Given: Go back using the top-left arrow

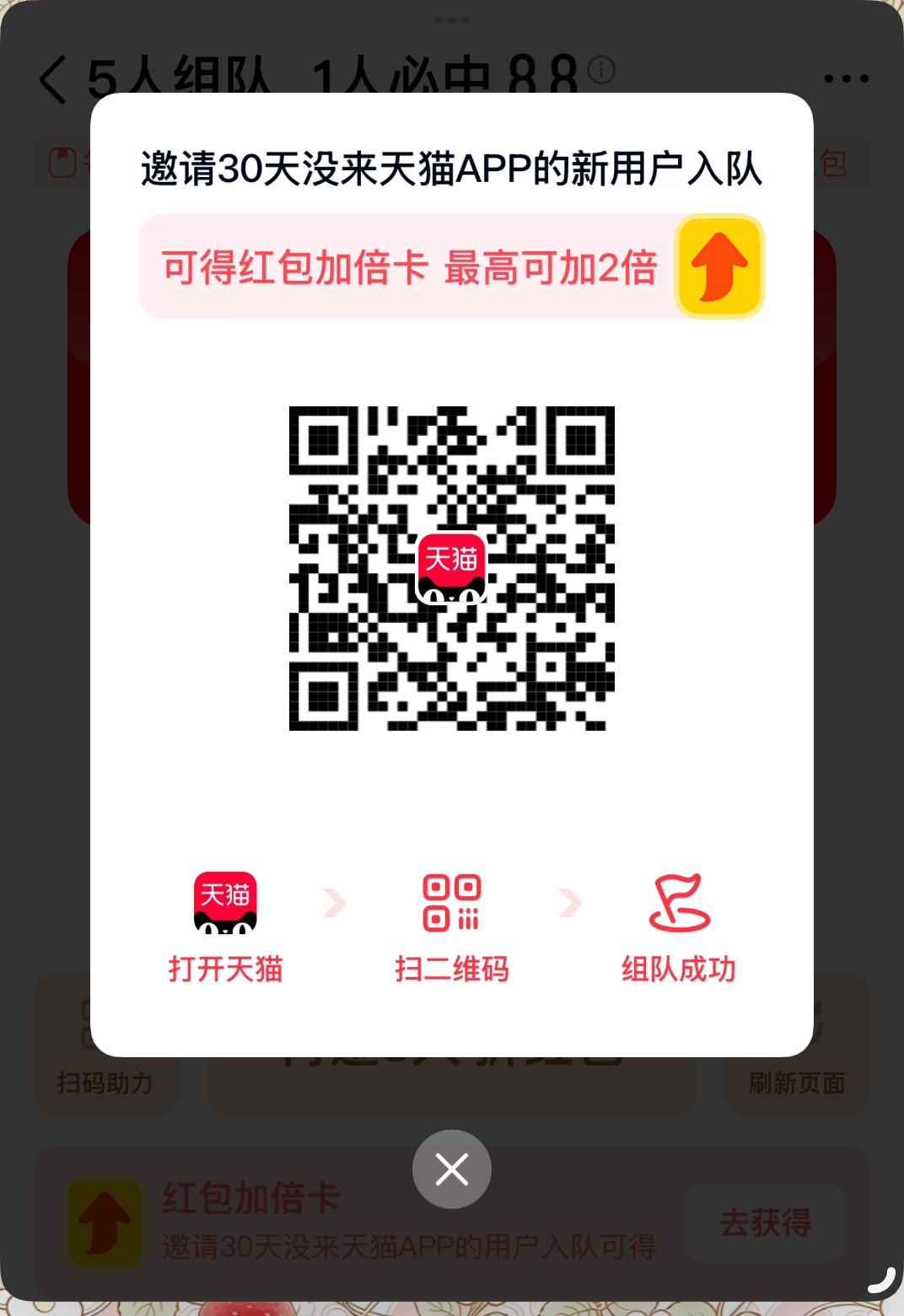Looking at the screenshot, I should 52,80.
